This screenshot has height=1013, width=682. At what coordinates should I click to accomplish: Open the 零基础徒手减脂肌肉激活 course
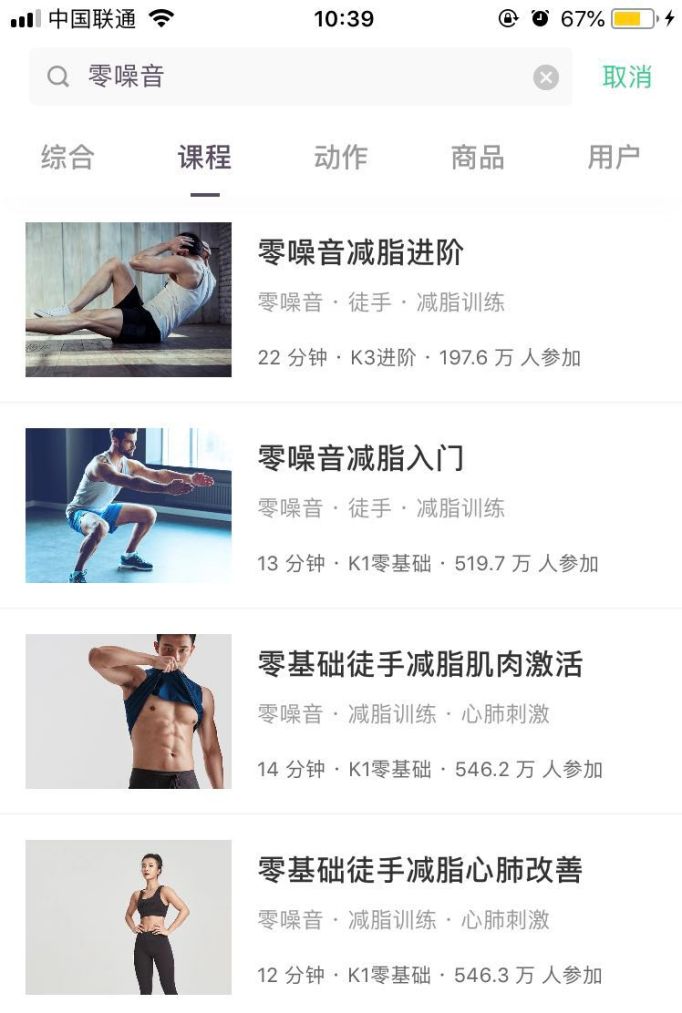pyautogui.click(x=420, y=665)
